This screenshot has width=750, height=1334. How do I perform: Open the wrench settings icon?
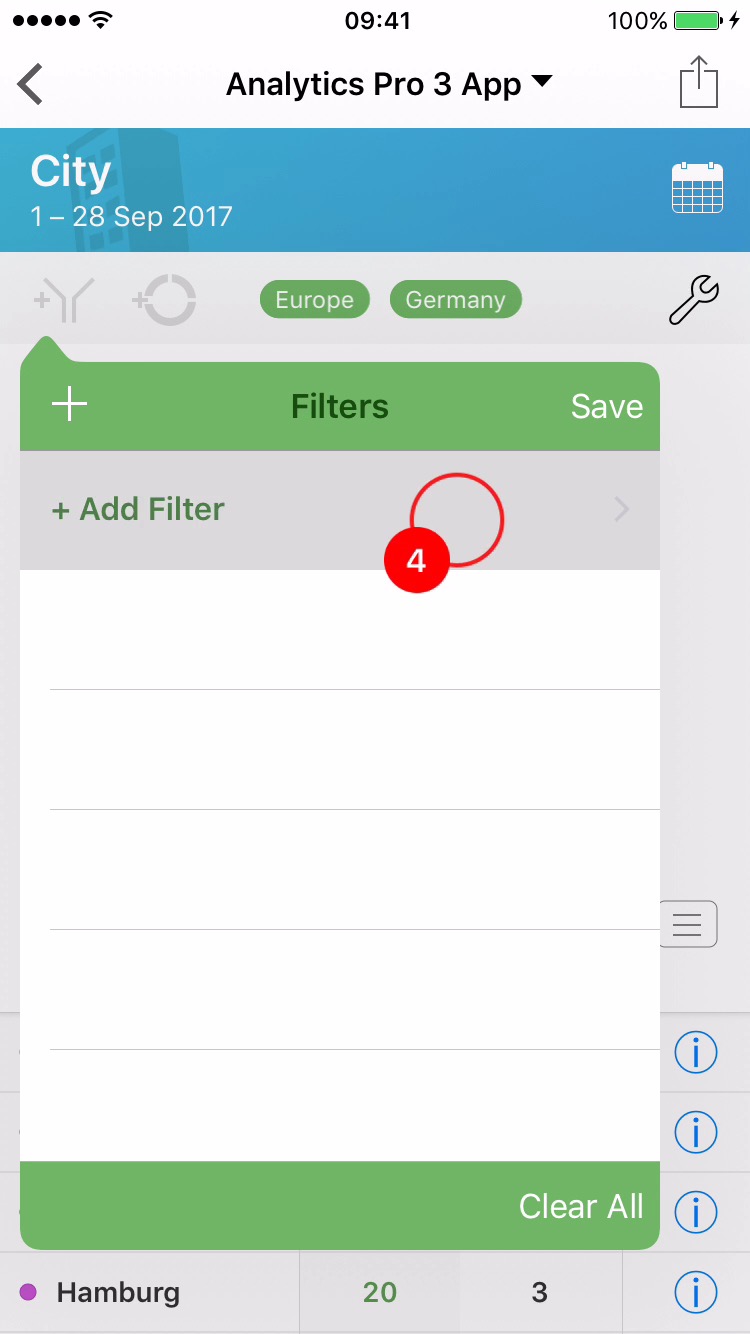pyautogui.click(x=693, y=300)
